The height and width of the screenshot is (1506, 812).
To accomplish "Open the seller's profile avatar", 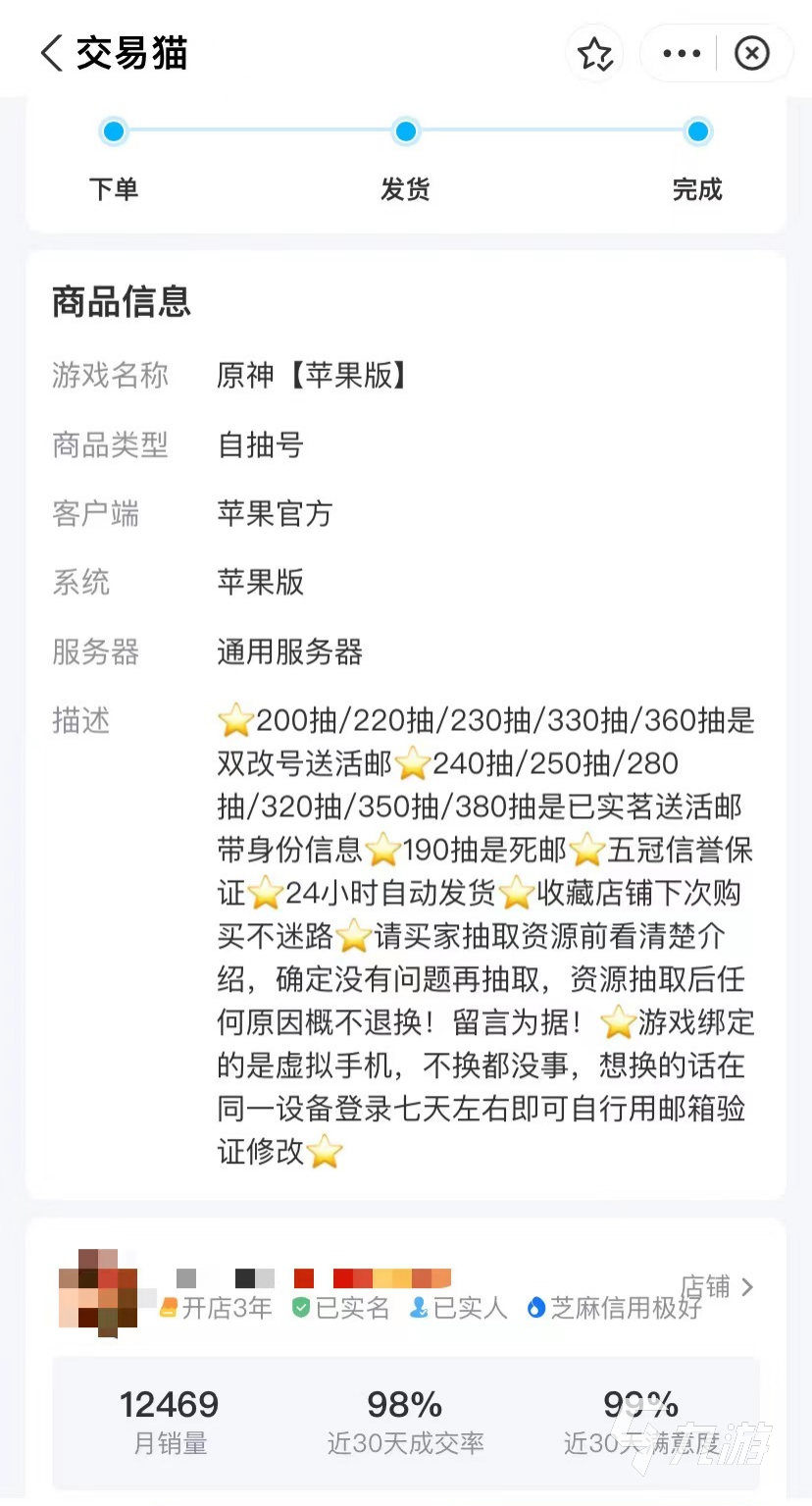I will (97, 1287).
